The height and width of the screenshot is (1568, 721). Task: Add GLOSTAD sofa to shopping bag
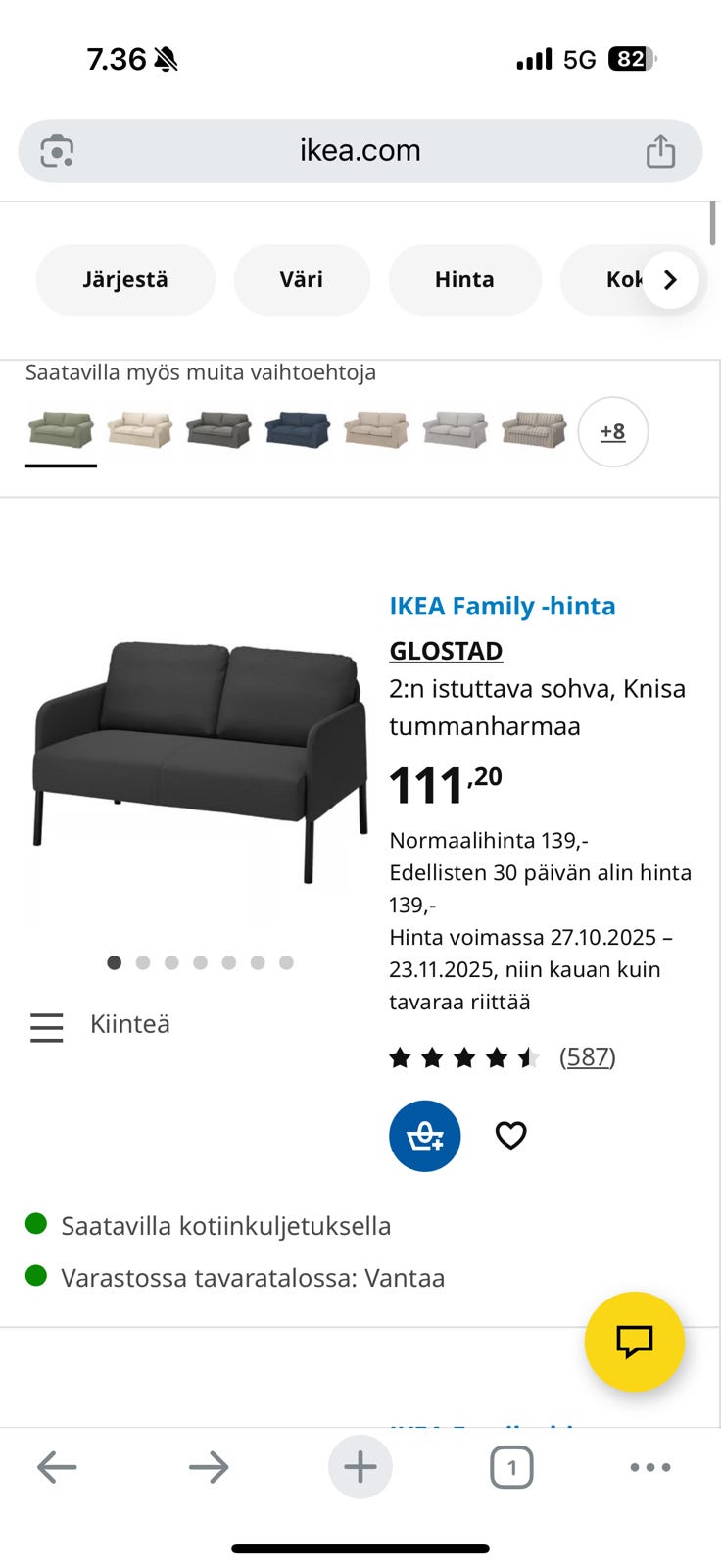click(425, 1136)
